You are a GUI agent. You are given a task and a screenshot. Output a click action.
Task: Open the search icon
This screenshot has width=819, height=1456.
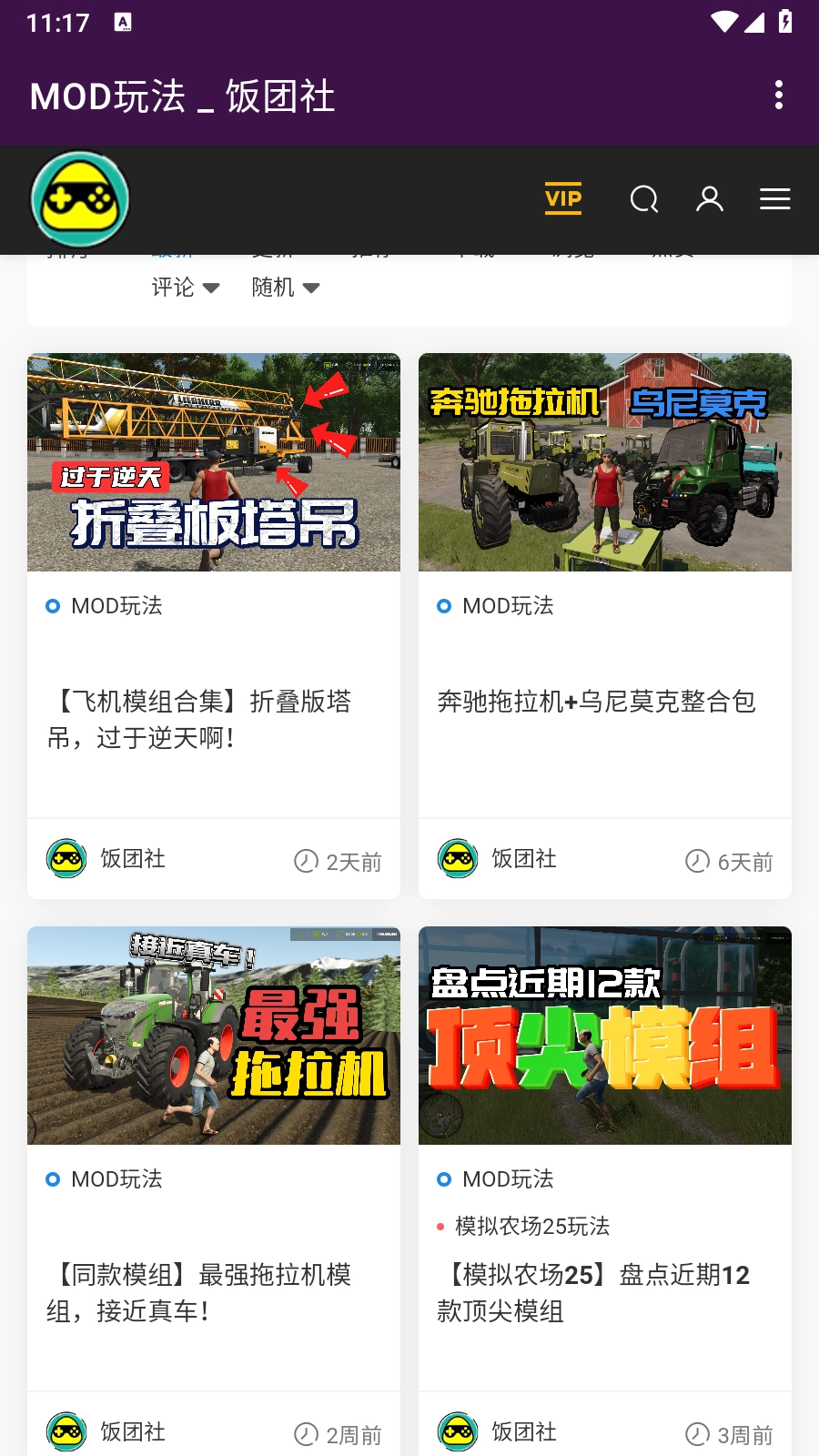coord(644,199)
